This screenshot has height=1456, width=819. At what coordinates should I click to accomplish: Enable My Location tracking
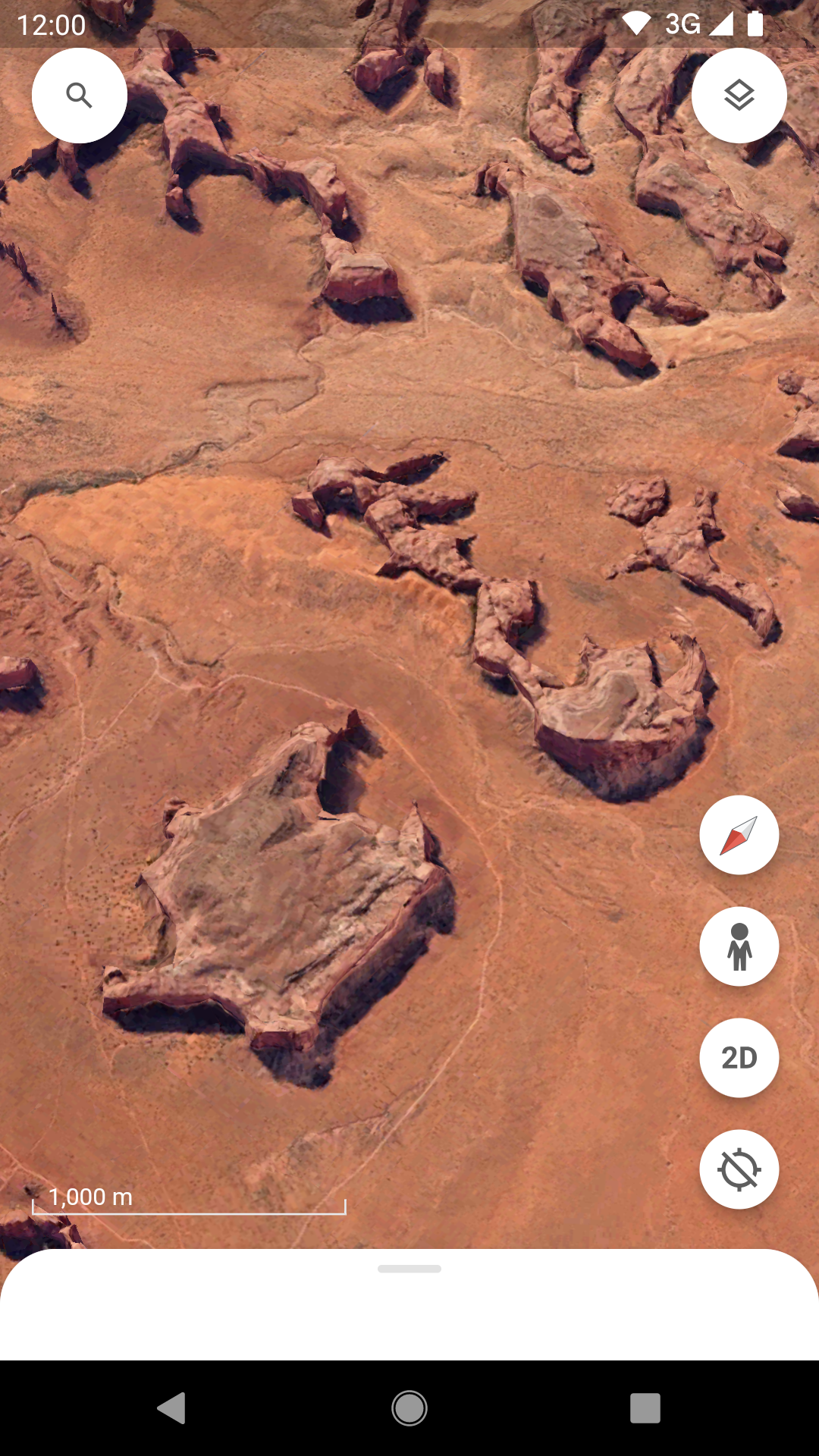tap(739, 1168)
